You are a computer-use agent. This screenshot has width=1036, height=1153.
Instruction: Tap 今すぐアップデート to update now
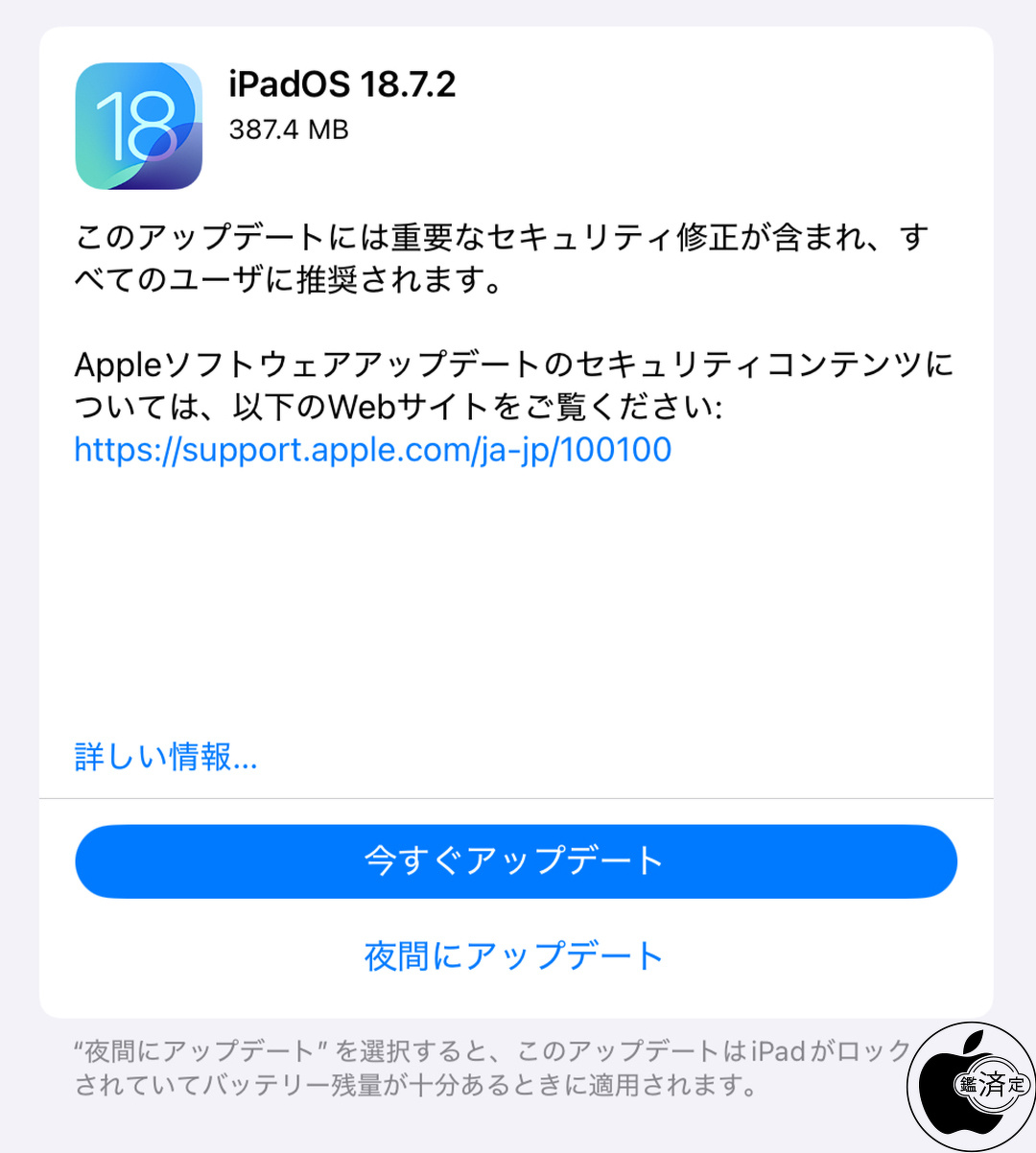[x=516, y=860]
